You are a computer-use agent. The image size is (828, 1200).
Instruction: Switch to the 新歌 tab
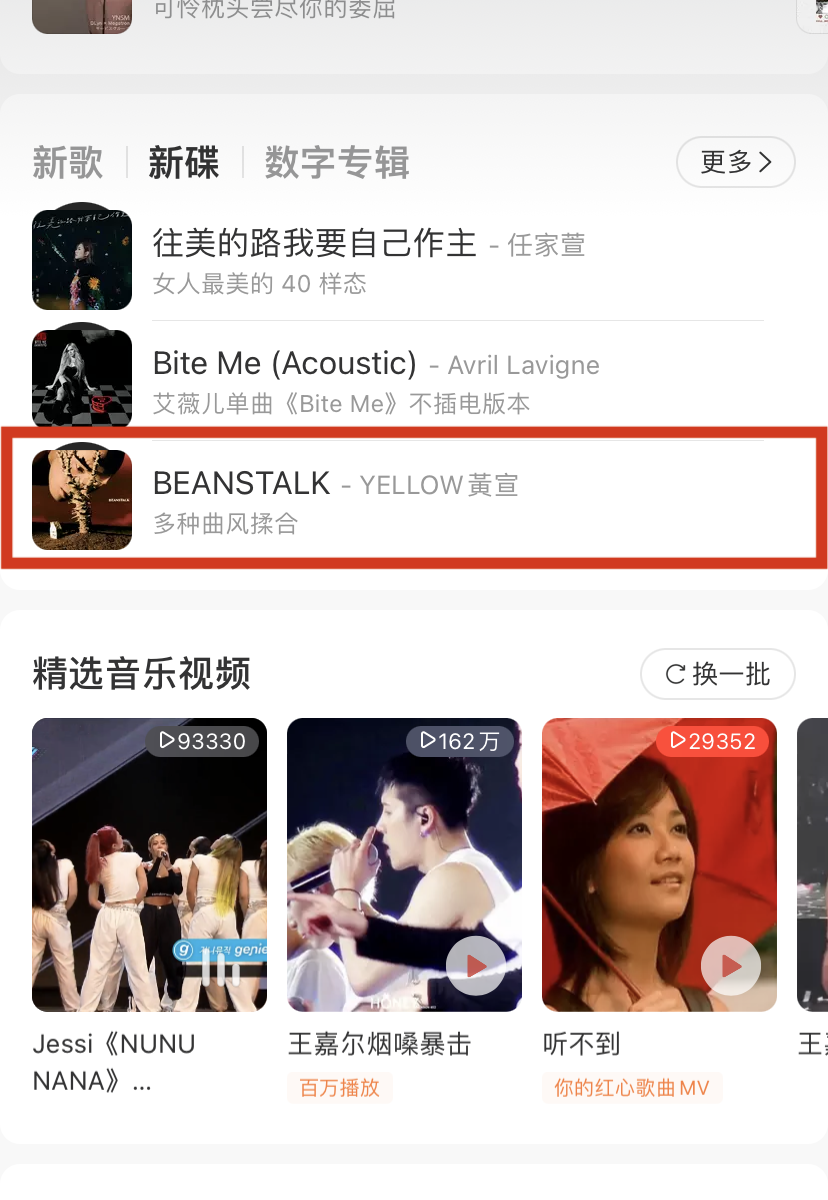coord(68,163)
